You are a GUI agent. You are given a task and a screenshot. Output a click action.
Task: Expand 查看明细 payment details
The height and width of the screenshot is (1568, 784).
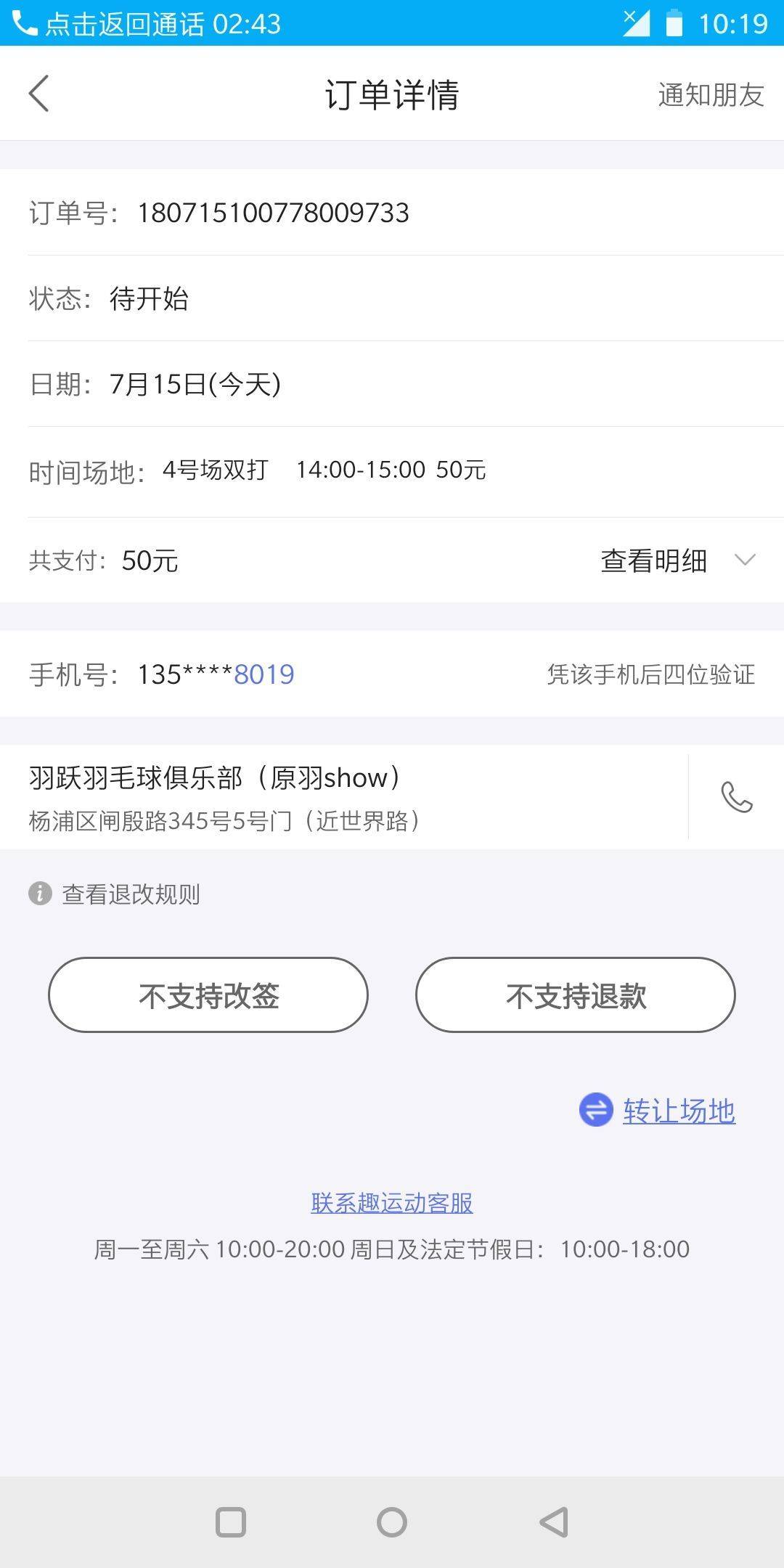pos(677,560)
